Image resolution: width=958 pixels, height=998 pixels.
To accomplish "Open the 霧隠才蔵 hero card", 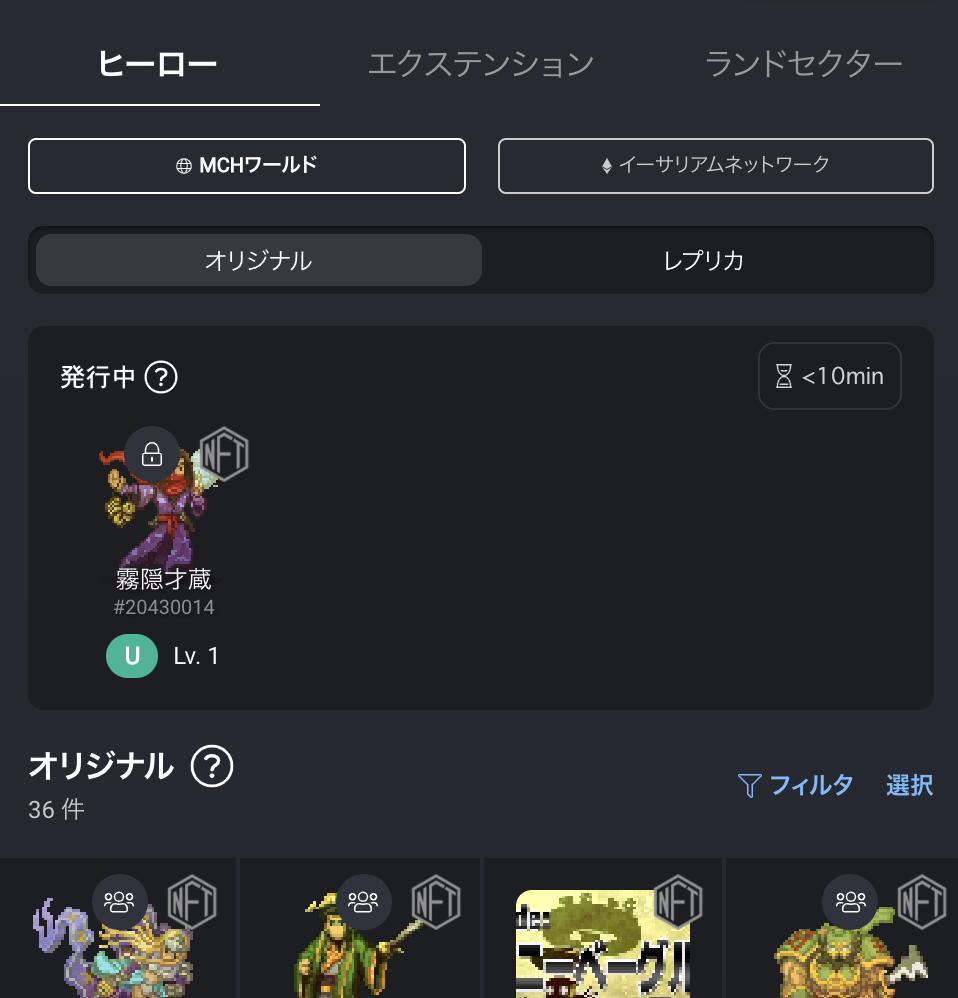I will (164, 520).
